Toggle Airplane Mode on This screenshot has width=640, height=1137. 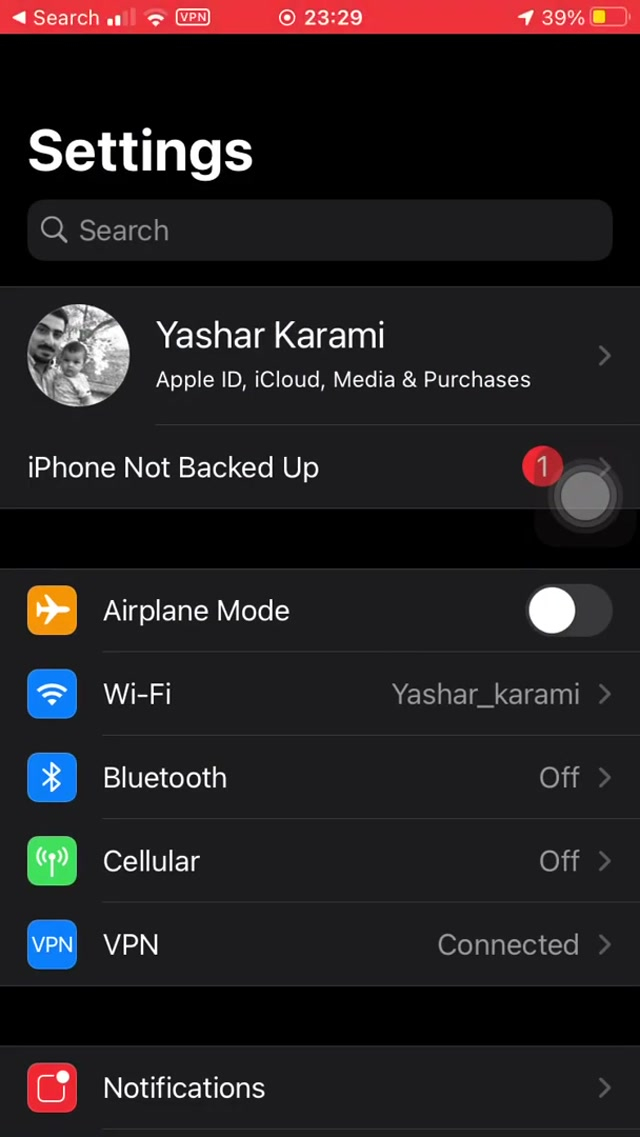pyautogui.click(x=568, y=611)
